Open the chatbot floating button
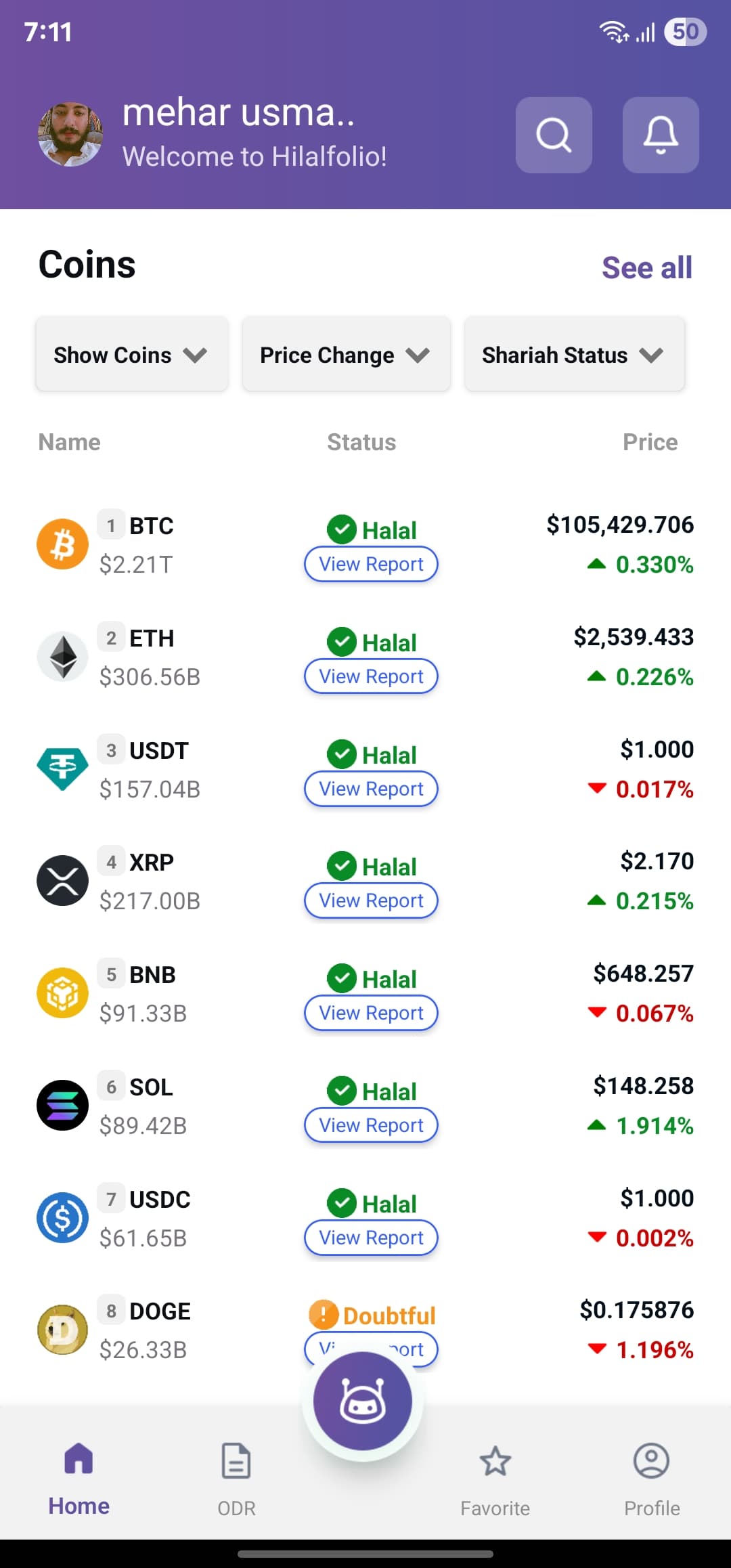Image resolution: width=731 pixels, height=1568 pixels. [363, 1401]
